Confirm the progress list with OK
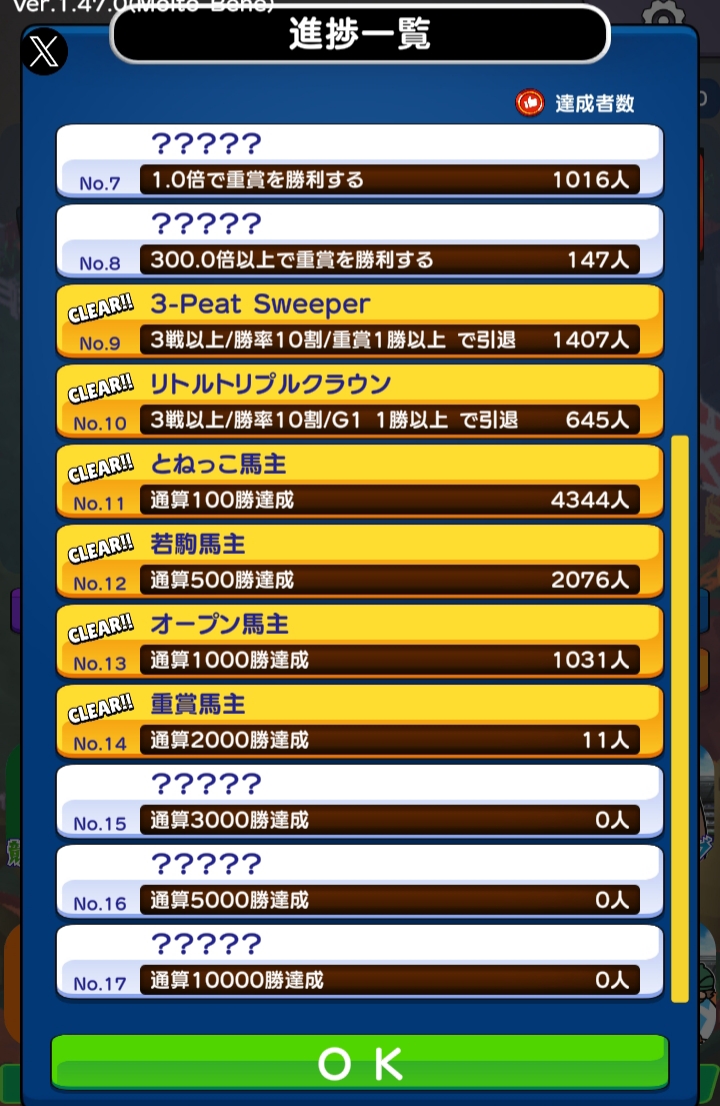 (x=359, y=1063)
